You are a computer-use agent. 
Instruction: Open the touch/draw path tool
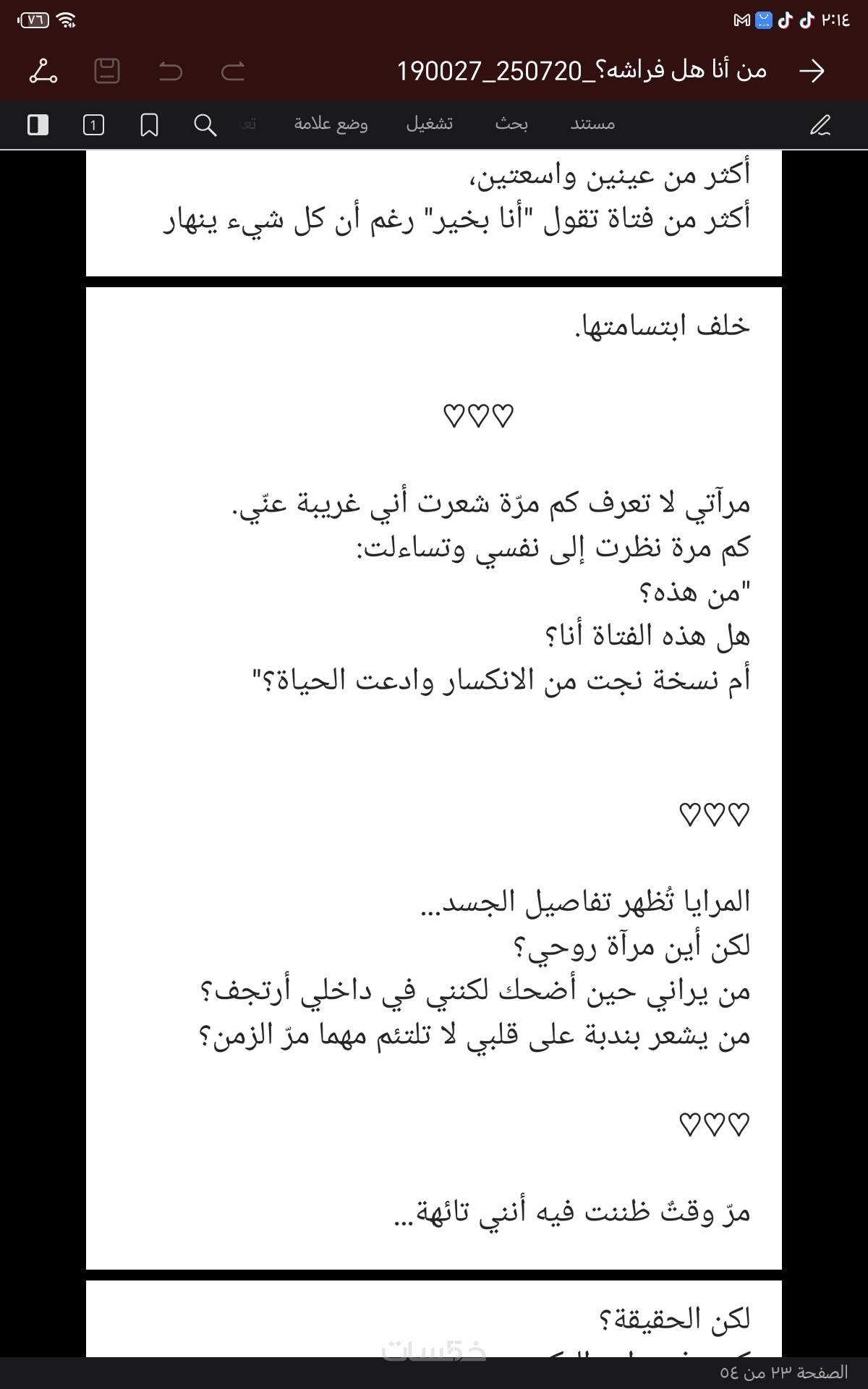click(43, 71)
